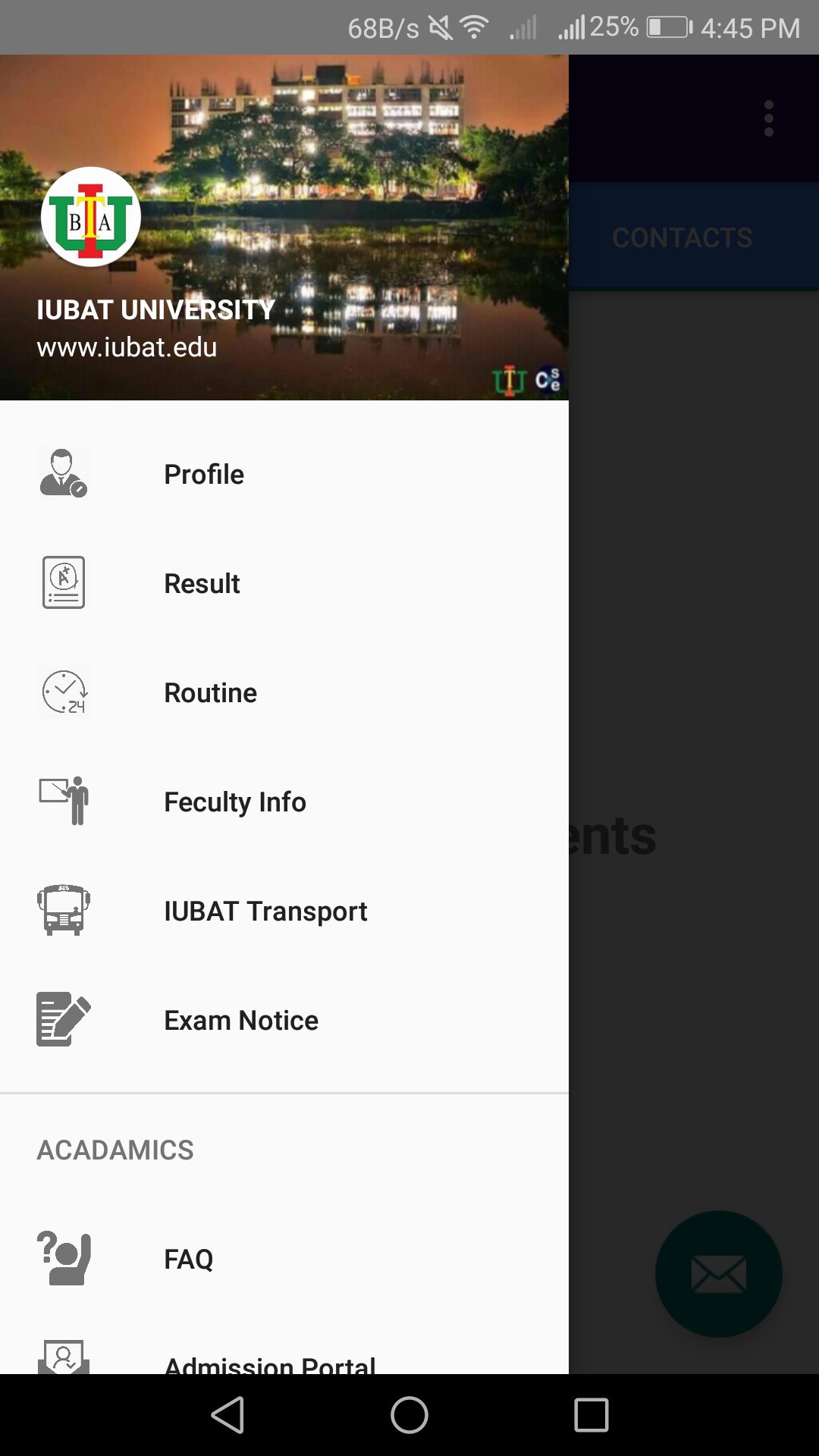Viewport: 819px width, 1456px height.
Task: Open the IUBAT Transport menu item
Action: pos(265,911)
